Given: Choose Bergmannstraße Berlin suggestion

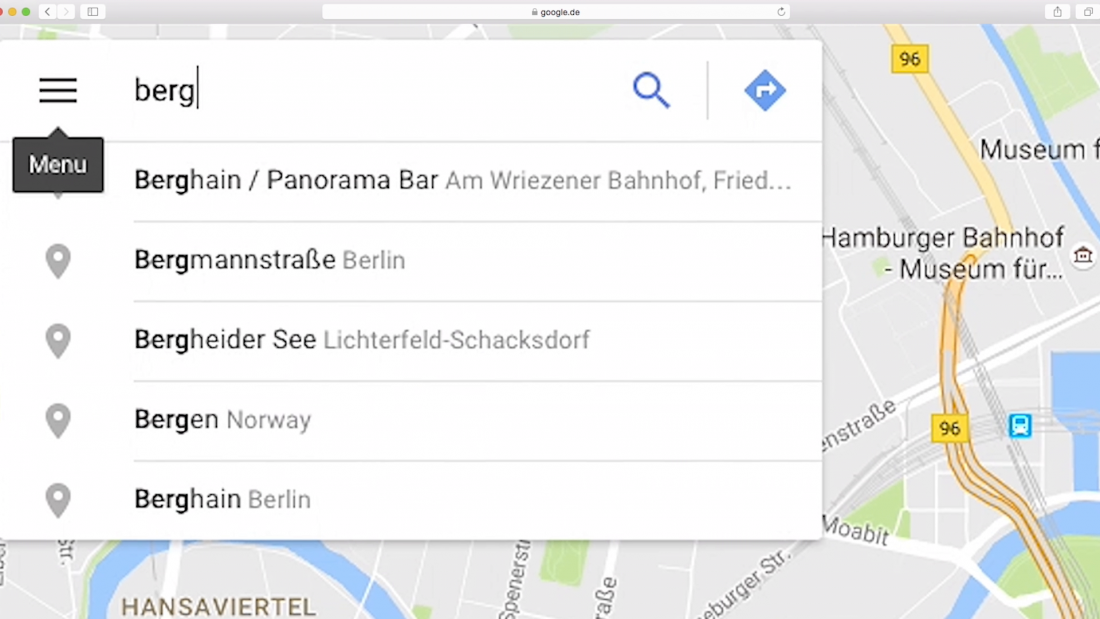Looking at the screenshot, I should [x=270, y=260].
